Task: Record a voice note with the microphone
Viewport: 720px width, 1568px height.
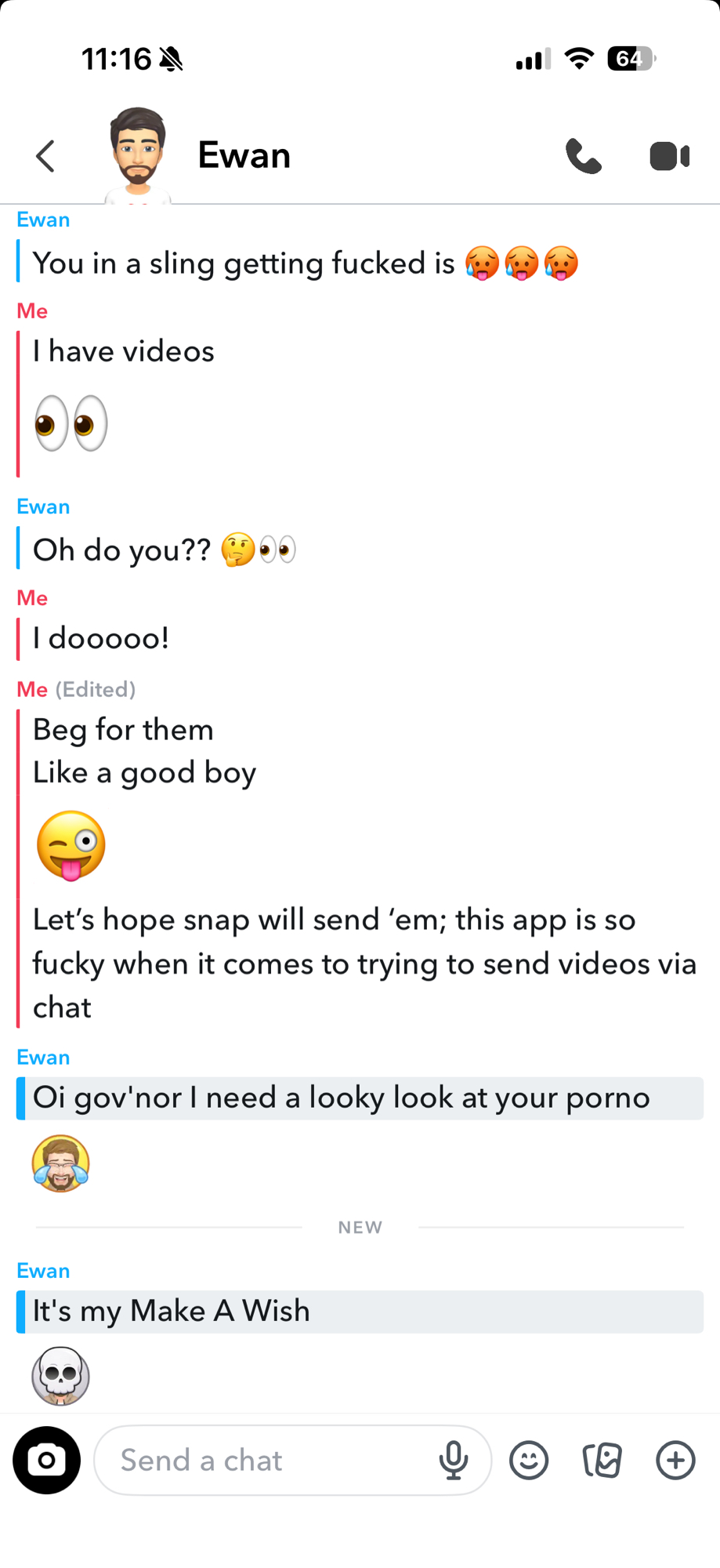Action: 454,1460
